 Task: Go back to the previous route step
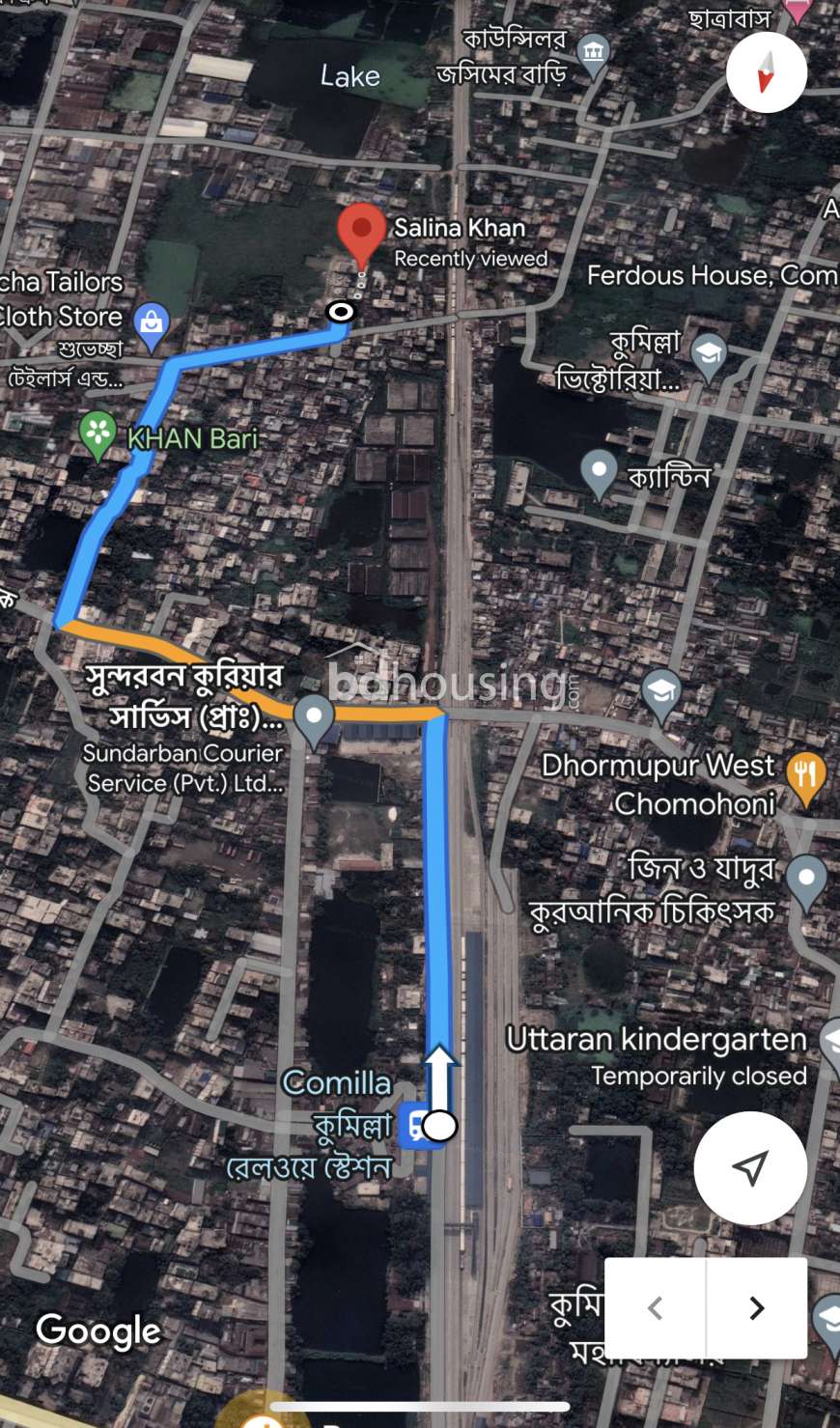tap(656, 1307)
